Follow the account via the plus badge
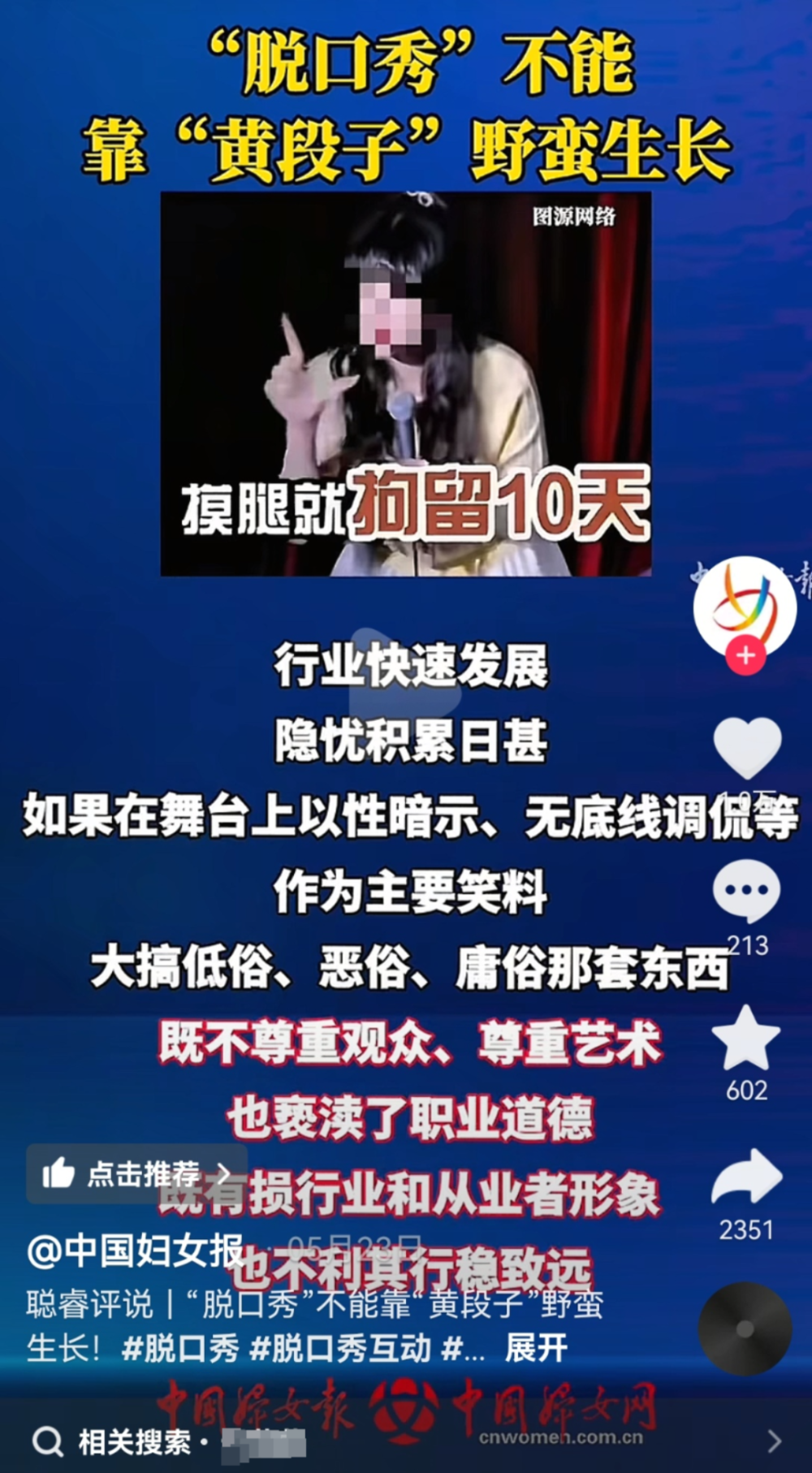Screen dimensions: 812x1473 [x=745, y=655]
